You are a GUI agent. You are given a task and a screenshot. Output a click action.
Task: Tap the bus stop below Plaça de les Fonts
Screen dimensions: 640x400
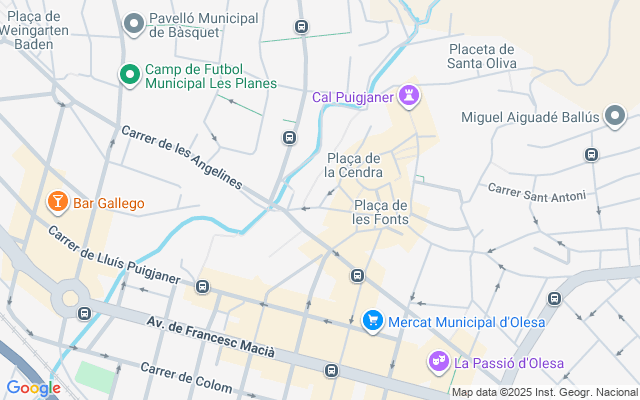[357, 275]
